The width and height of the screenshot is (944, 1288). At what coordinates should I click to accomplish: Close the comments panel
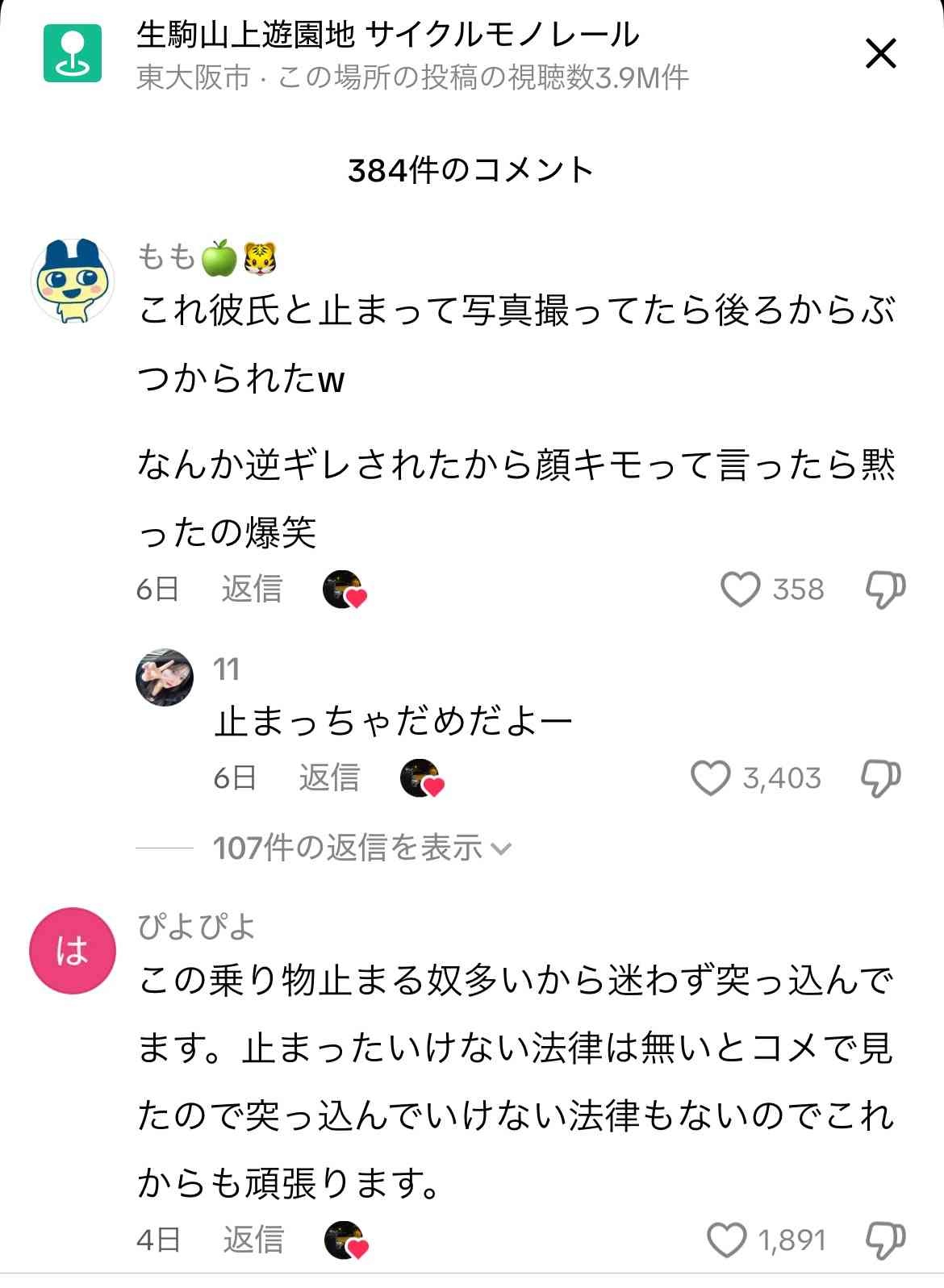[880, 54]
